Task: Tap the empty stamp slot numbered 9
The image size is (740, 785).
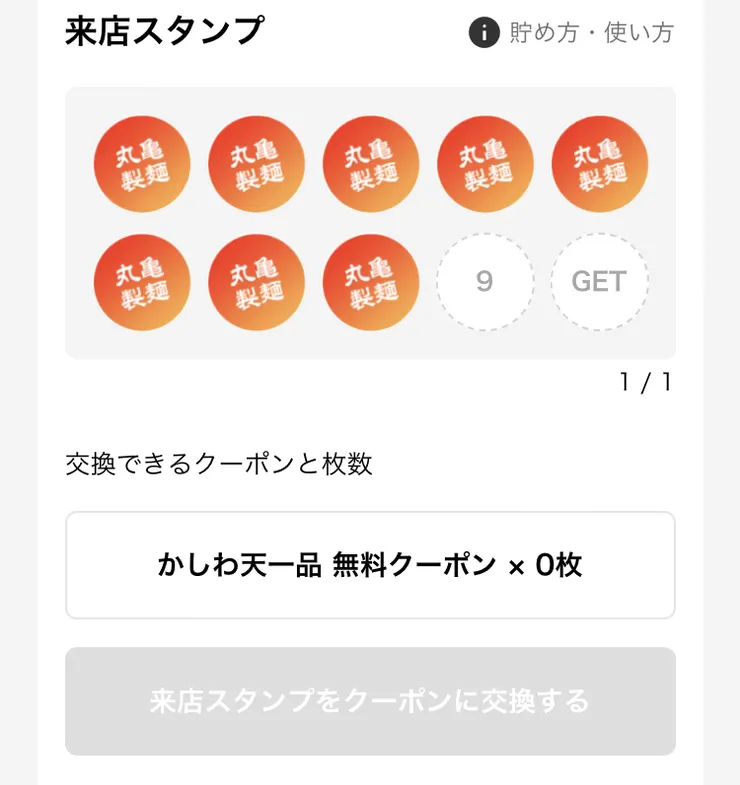Action: coord(486,282)
